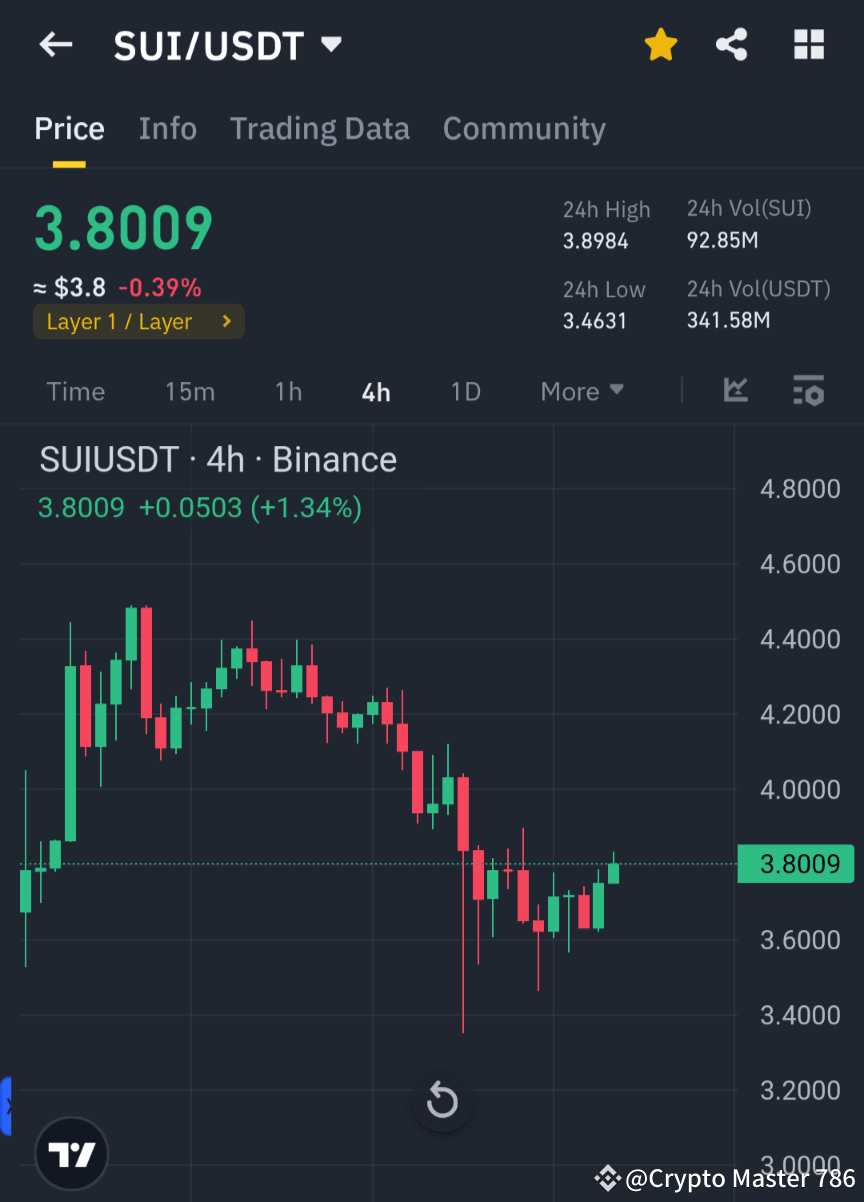
Task: Switch chart timeframe to 1D
Action: 465,391
